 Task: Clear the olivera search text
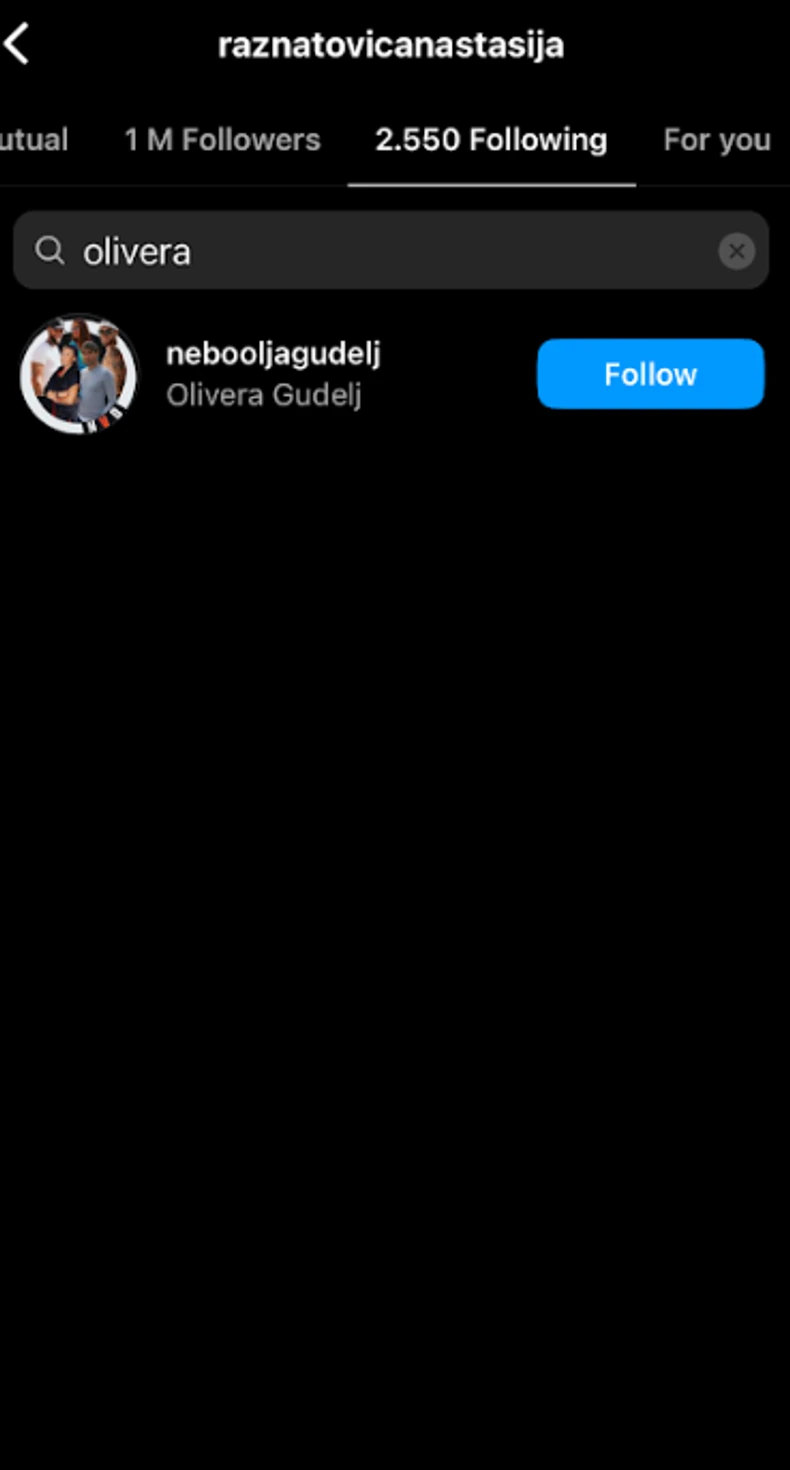click(x=736, y=251)
